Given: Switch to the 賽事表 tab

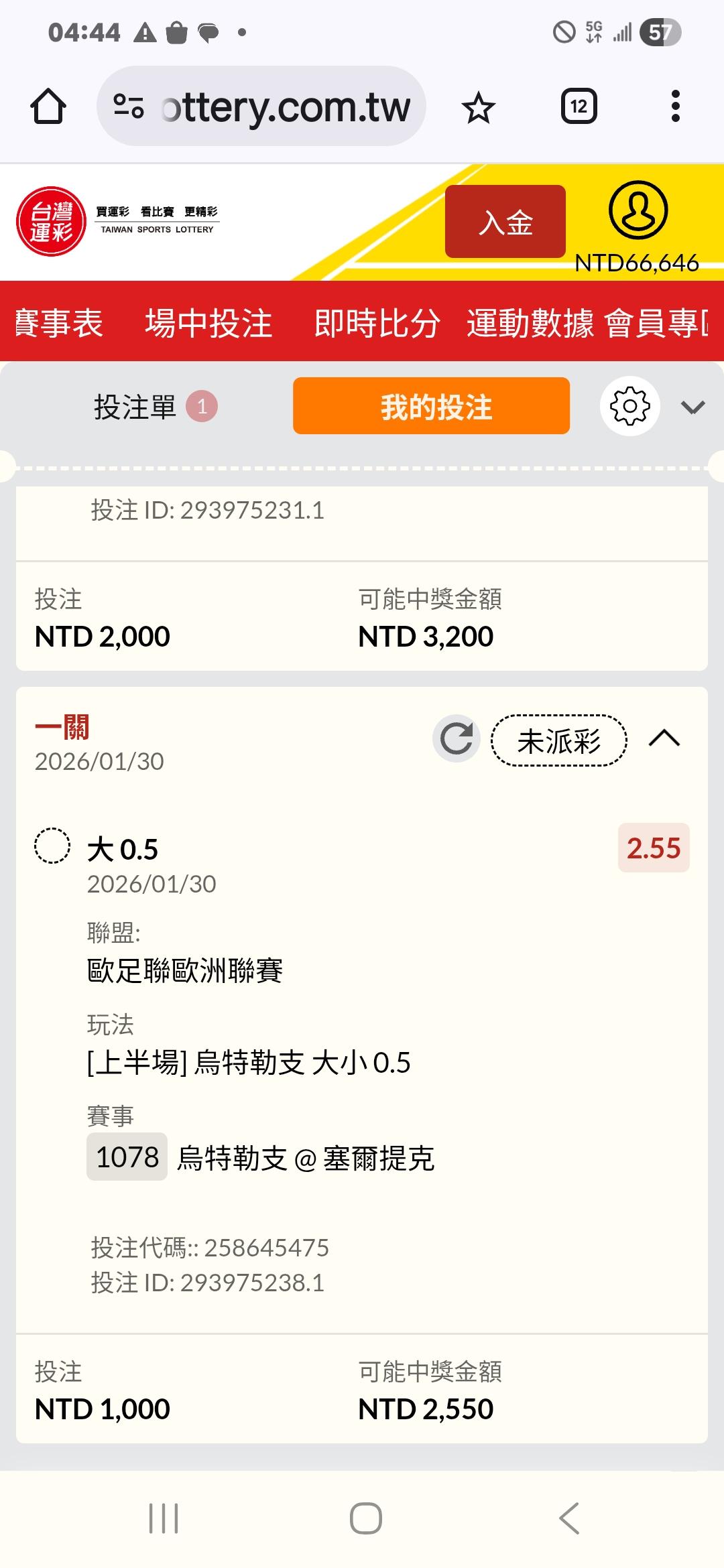Looking at the screenshot, I should pyautogui.click(x=59, y=323).
